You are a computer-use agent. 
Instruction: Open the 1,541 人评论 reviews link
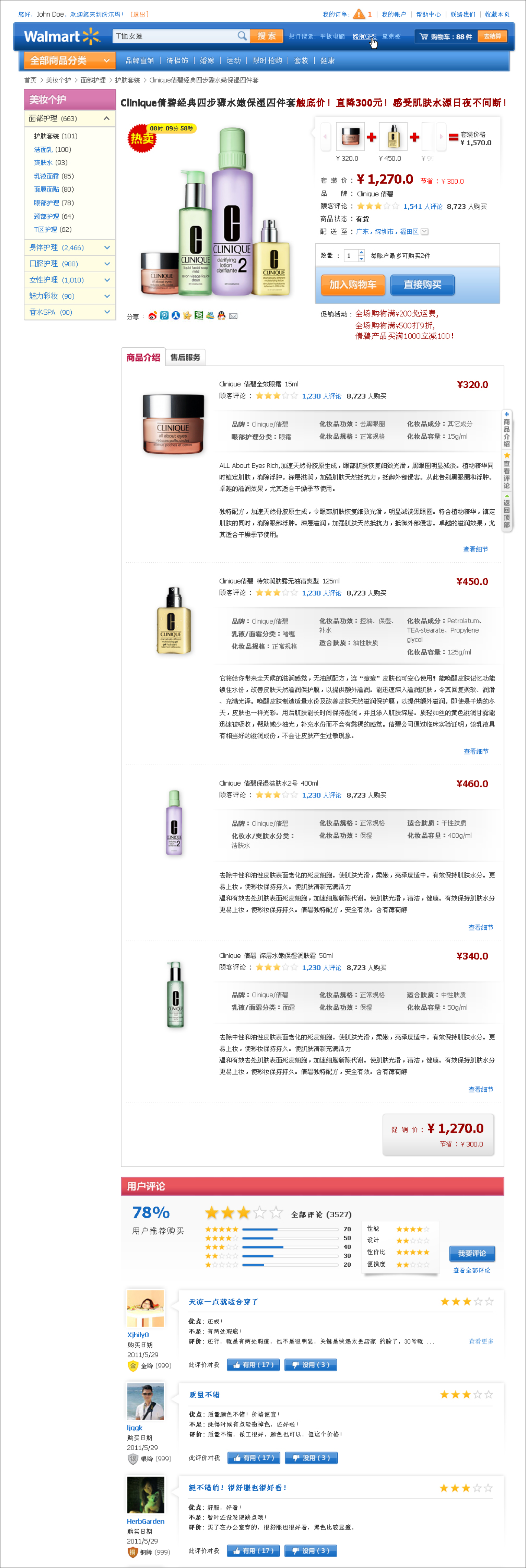[x=422, y=206]
